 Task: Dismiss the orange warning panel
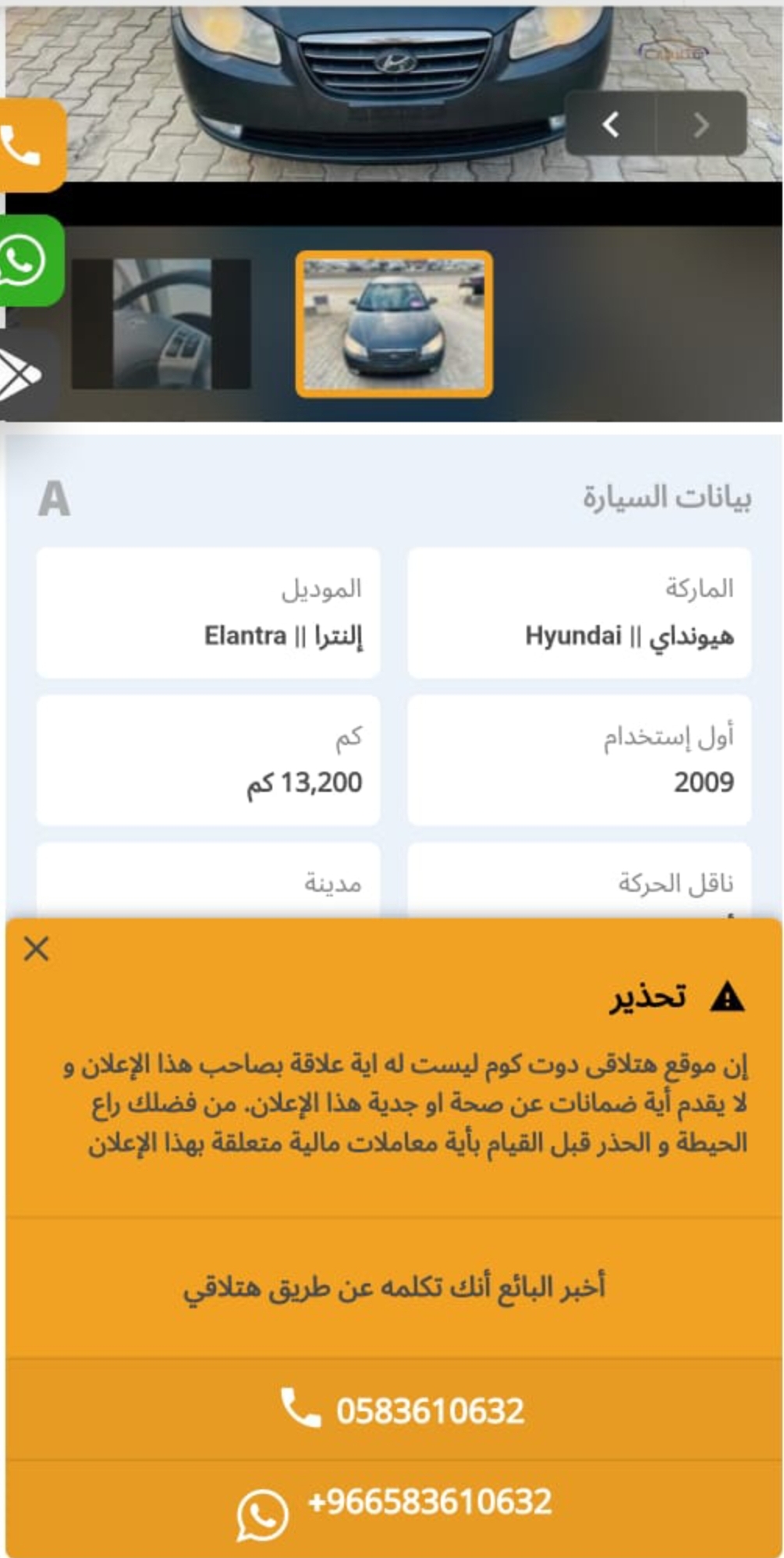(36, 949)
